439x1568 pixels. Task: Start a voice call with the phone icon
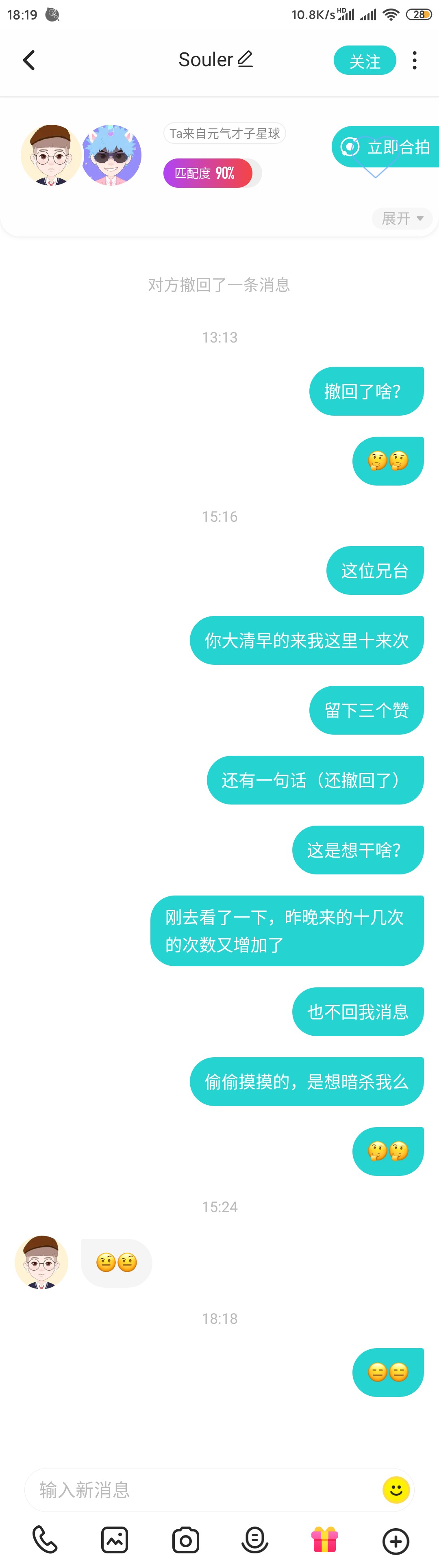click(x=45, y=1540)
